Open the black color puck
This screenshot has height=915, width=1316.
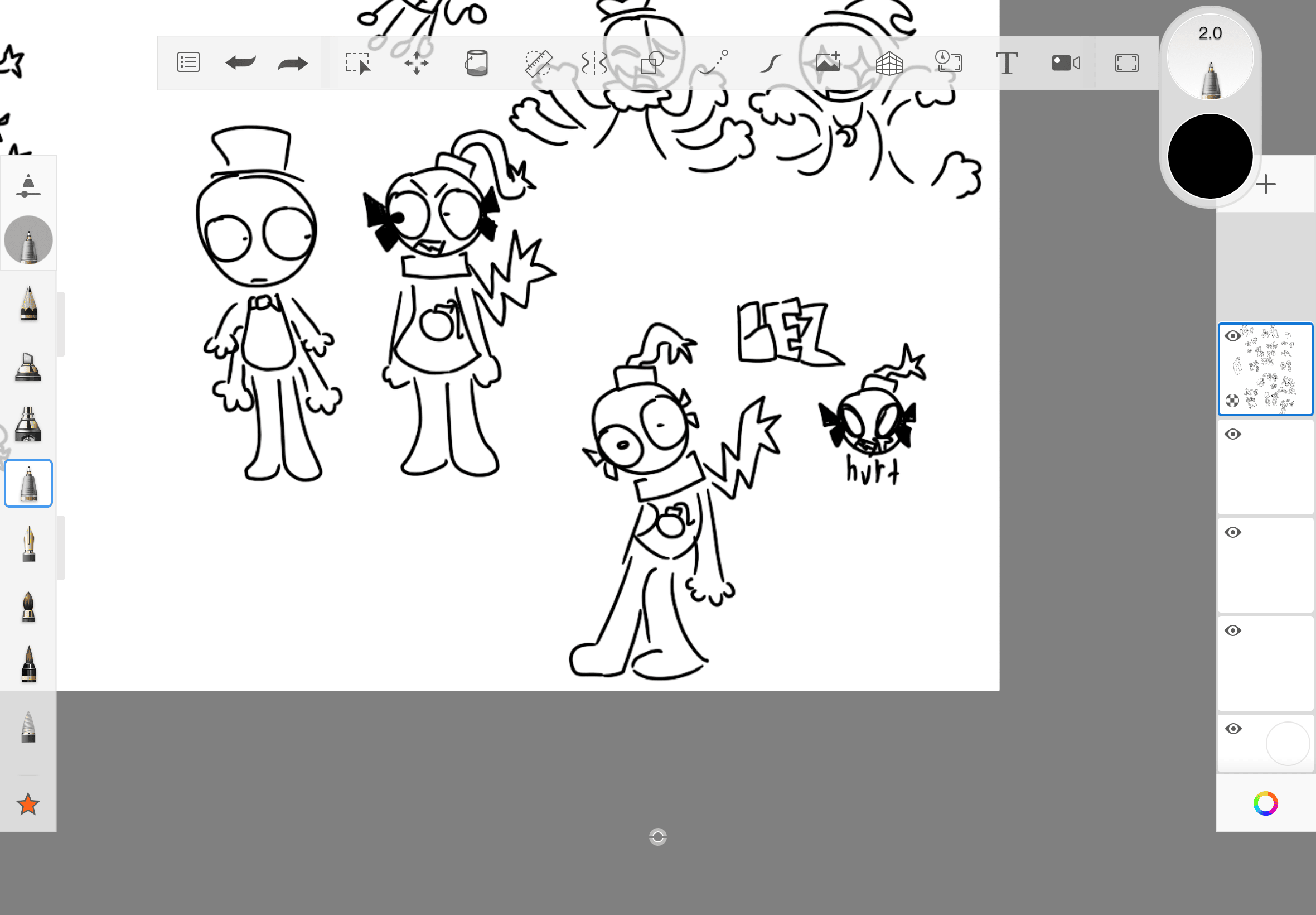click(x=1210, y=156)
